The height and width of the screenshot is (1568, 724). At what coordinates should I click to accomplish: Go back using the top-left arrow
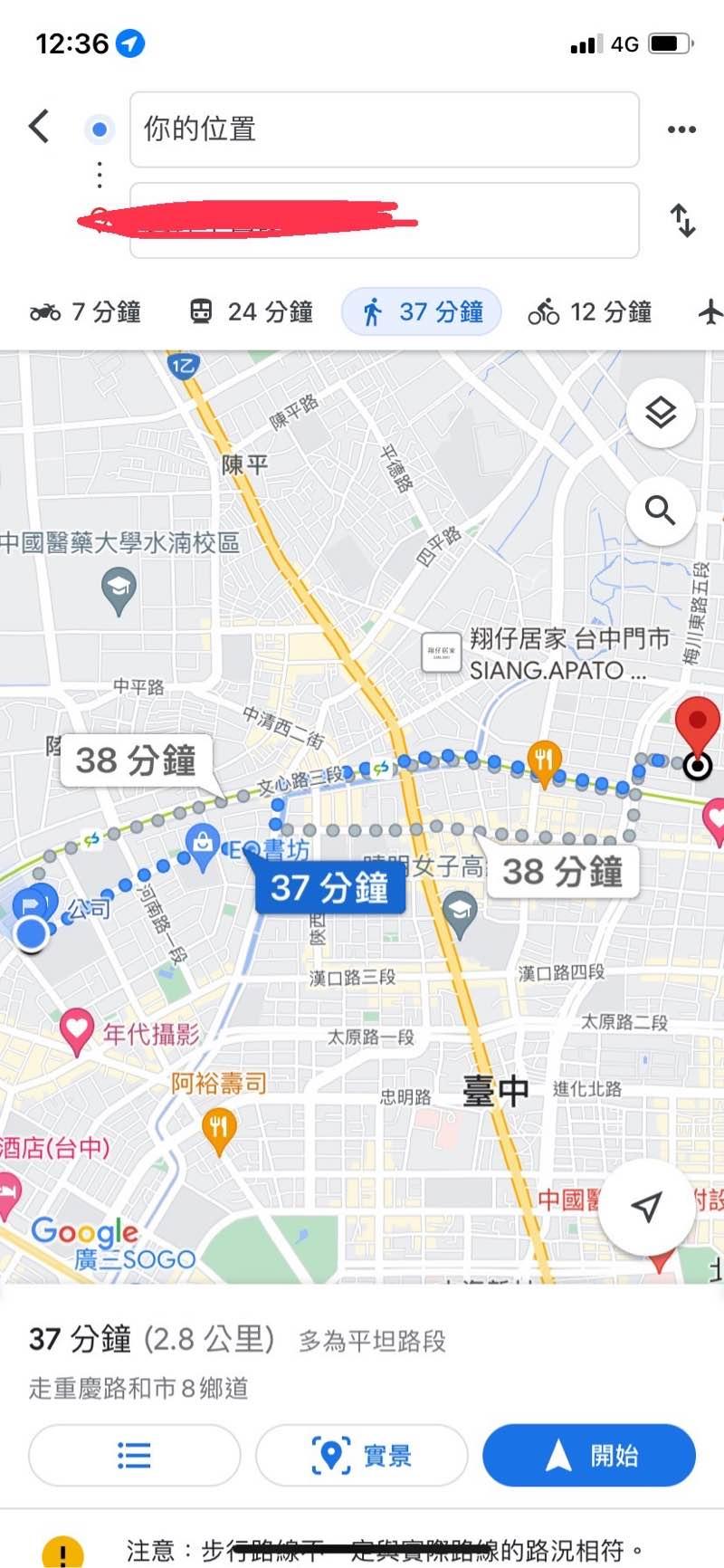39,127
